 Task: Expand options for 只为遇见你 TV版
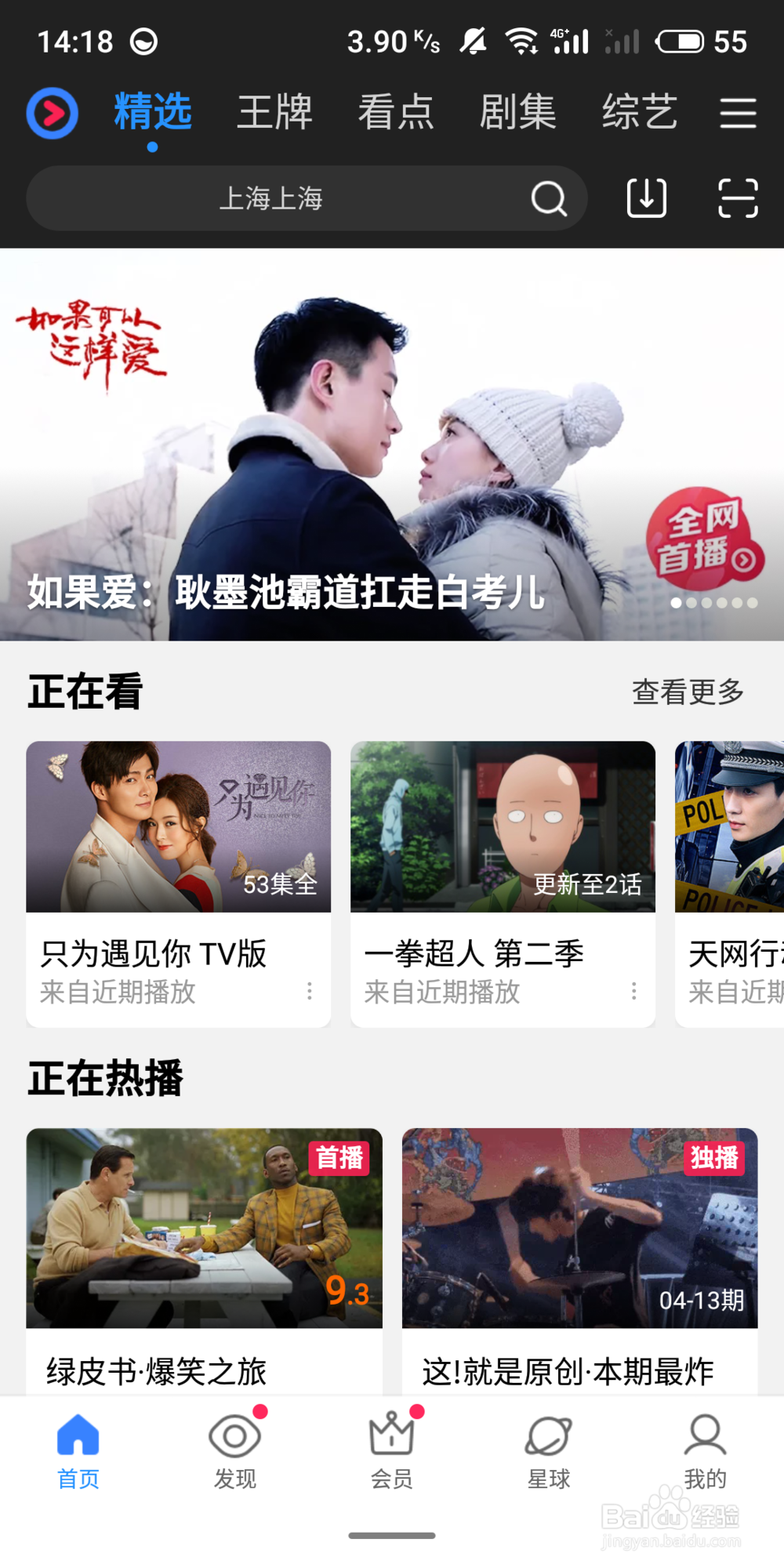point(310,992)
